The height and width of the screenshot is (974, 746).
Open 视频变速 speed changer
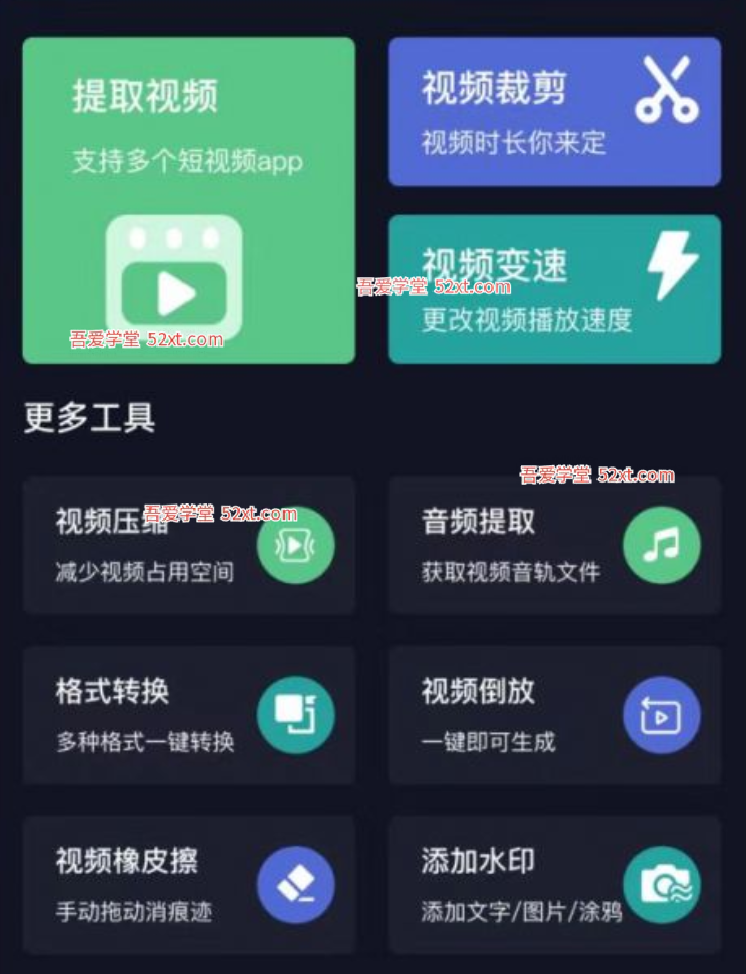pyautogui.click(x=554, y=289)
